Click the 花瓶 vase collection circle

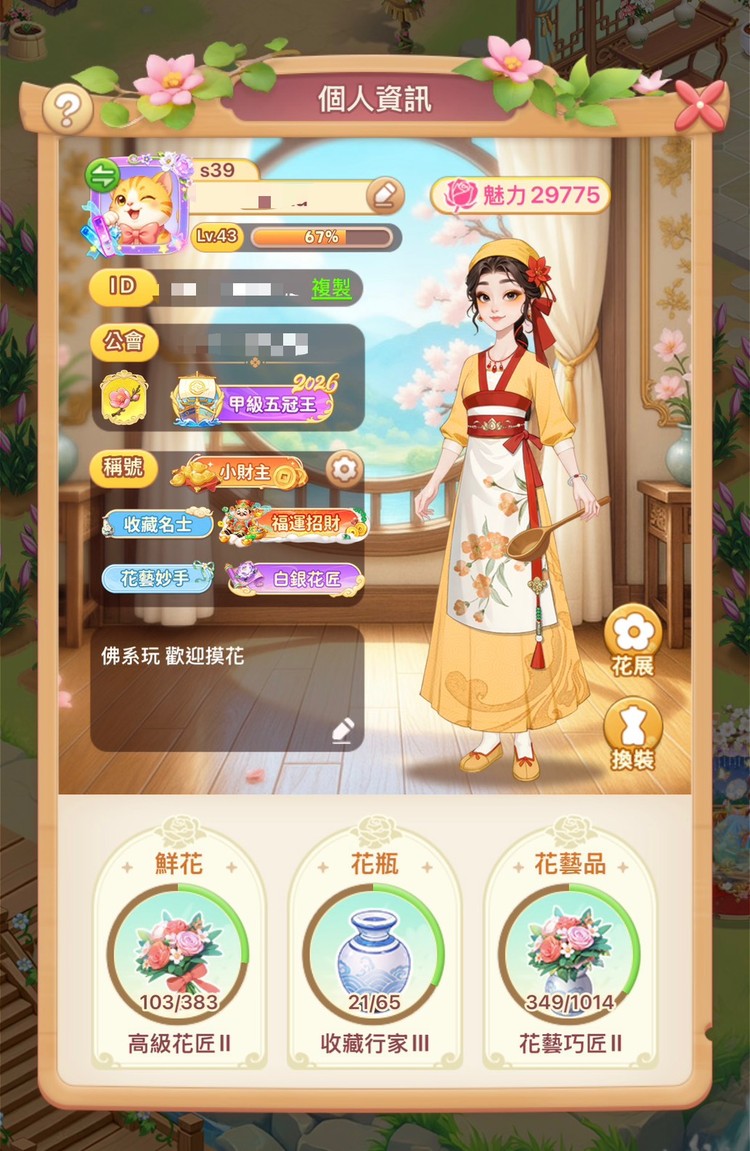click(x=374, y=946)
